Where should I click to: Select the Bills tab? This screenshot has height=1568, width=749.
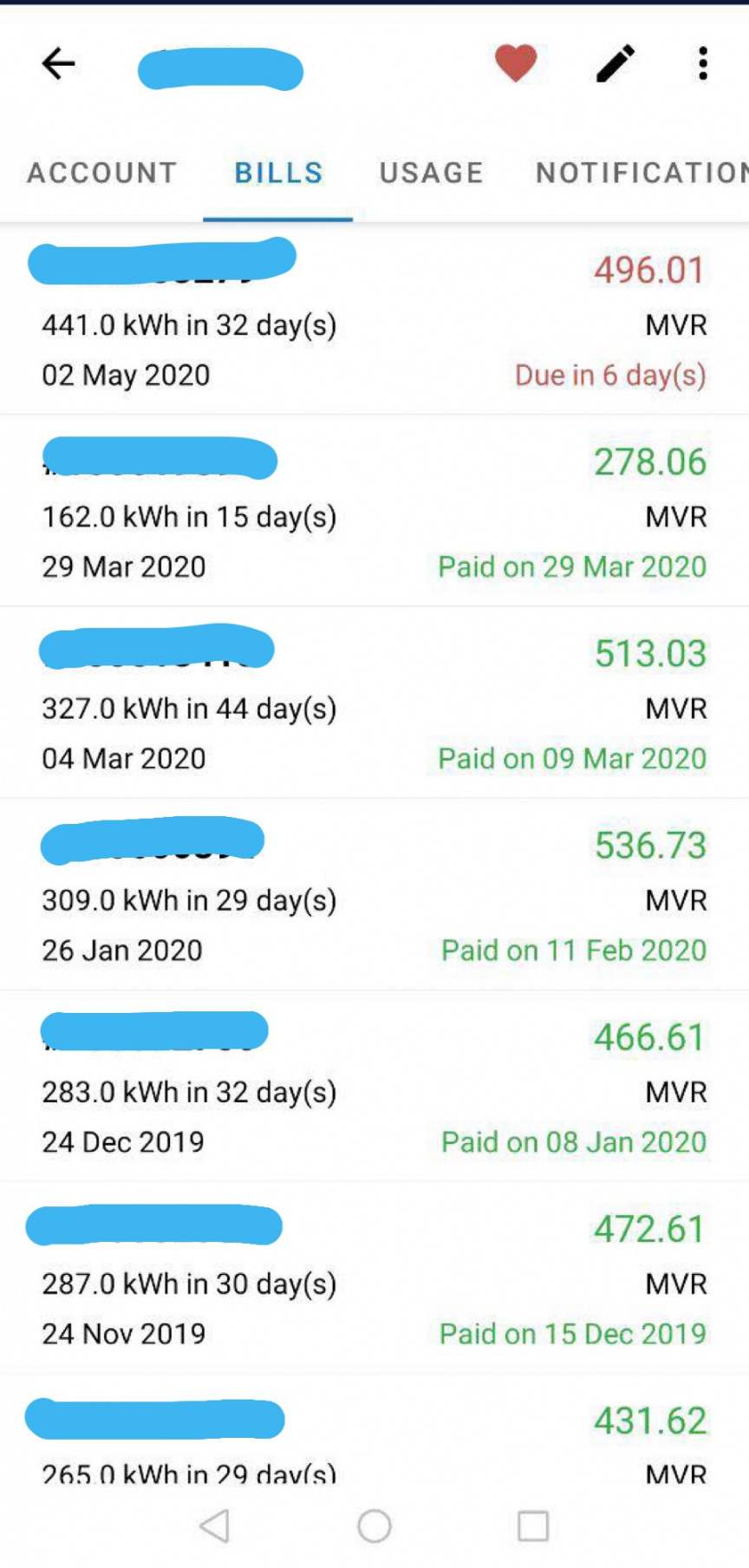pos(278,173)
